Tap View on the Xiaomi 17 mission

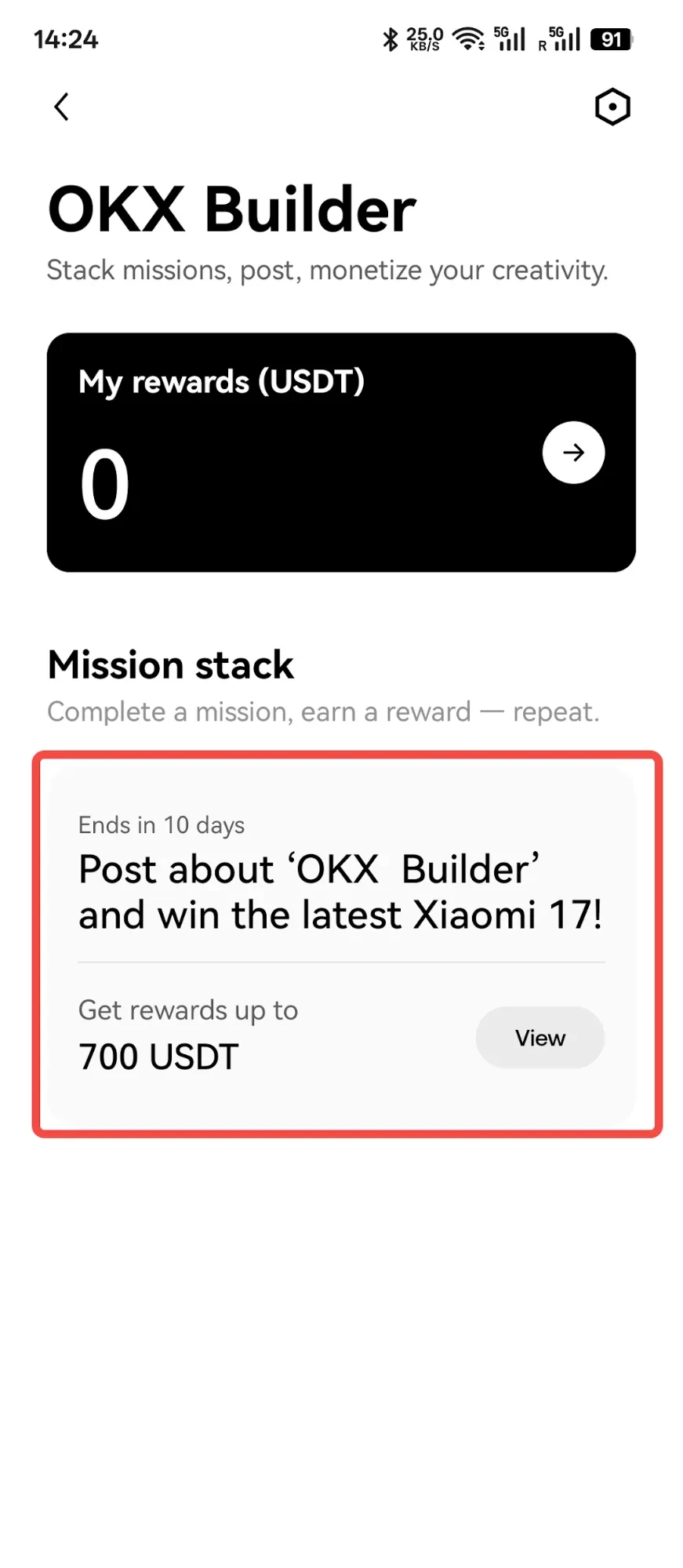point(539,1038)
